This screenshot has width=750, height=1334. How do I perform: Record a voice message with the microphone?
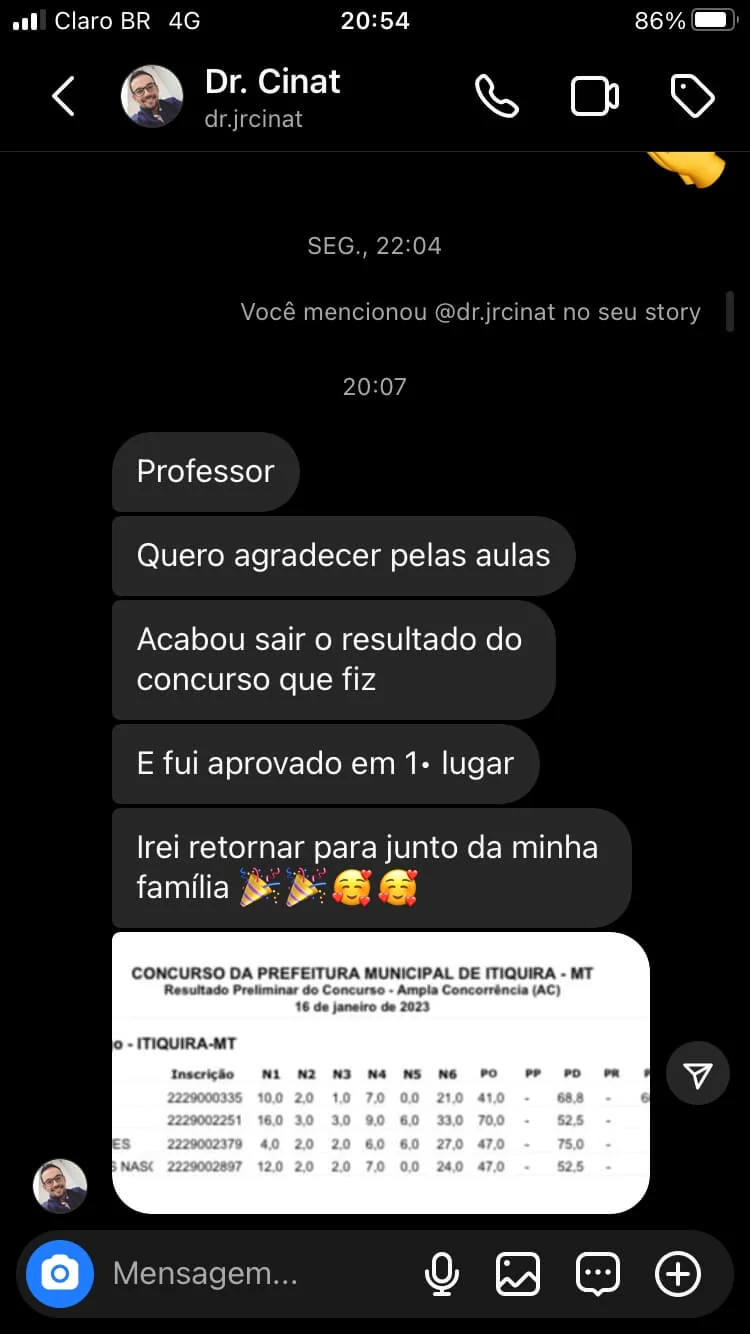click(441, 1274)
